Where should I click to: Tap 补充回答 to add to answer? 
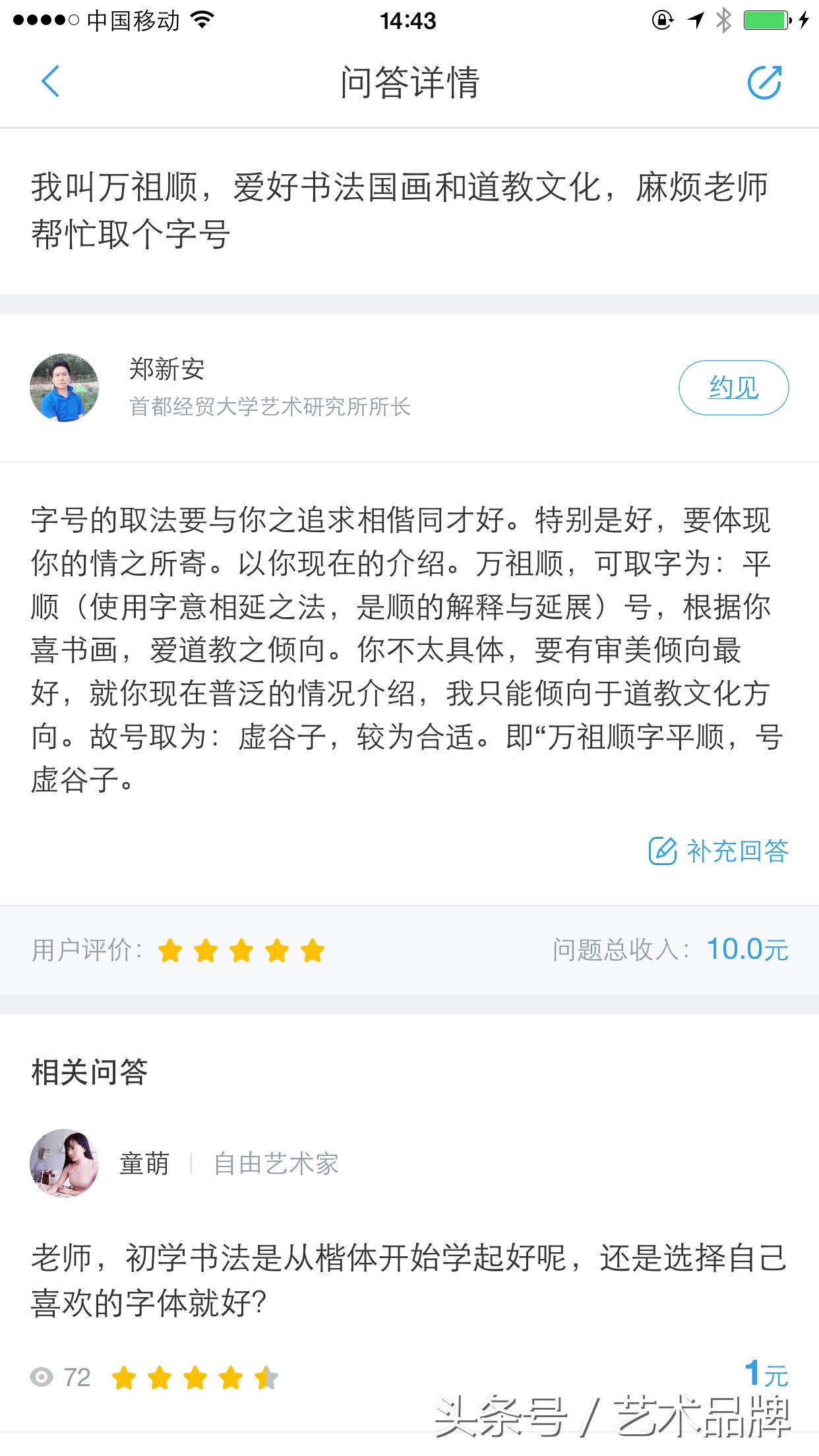click(719, 851)
